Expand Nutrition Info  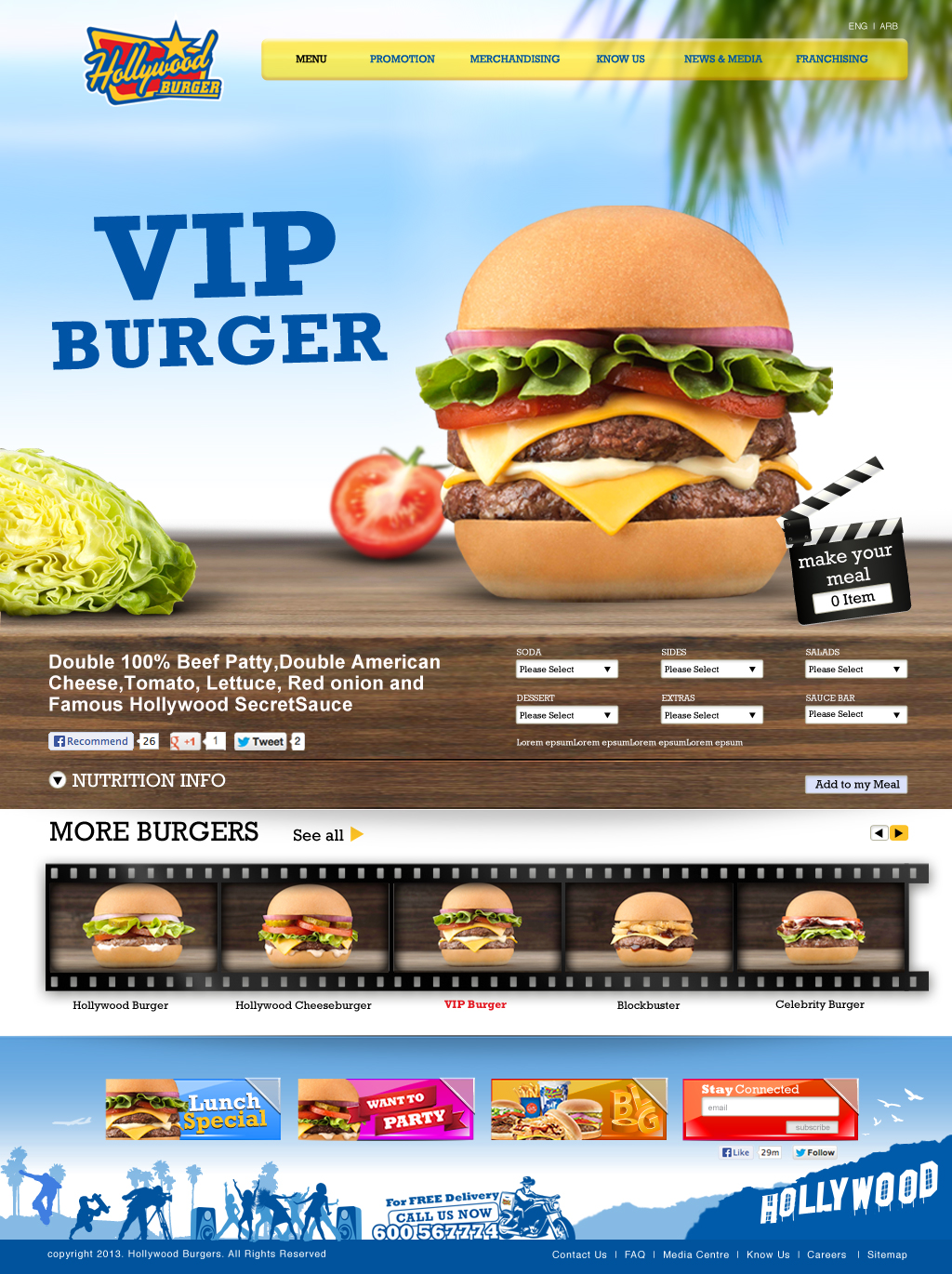pyautogui.click(x=138, y=780)
